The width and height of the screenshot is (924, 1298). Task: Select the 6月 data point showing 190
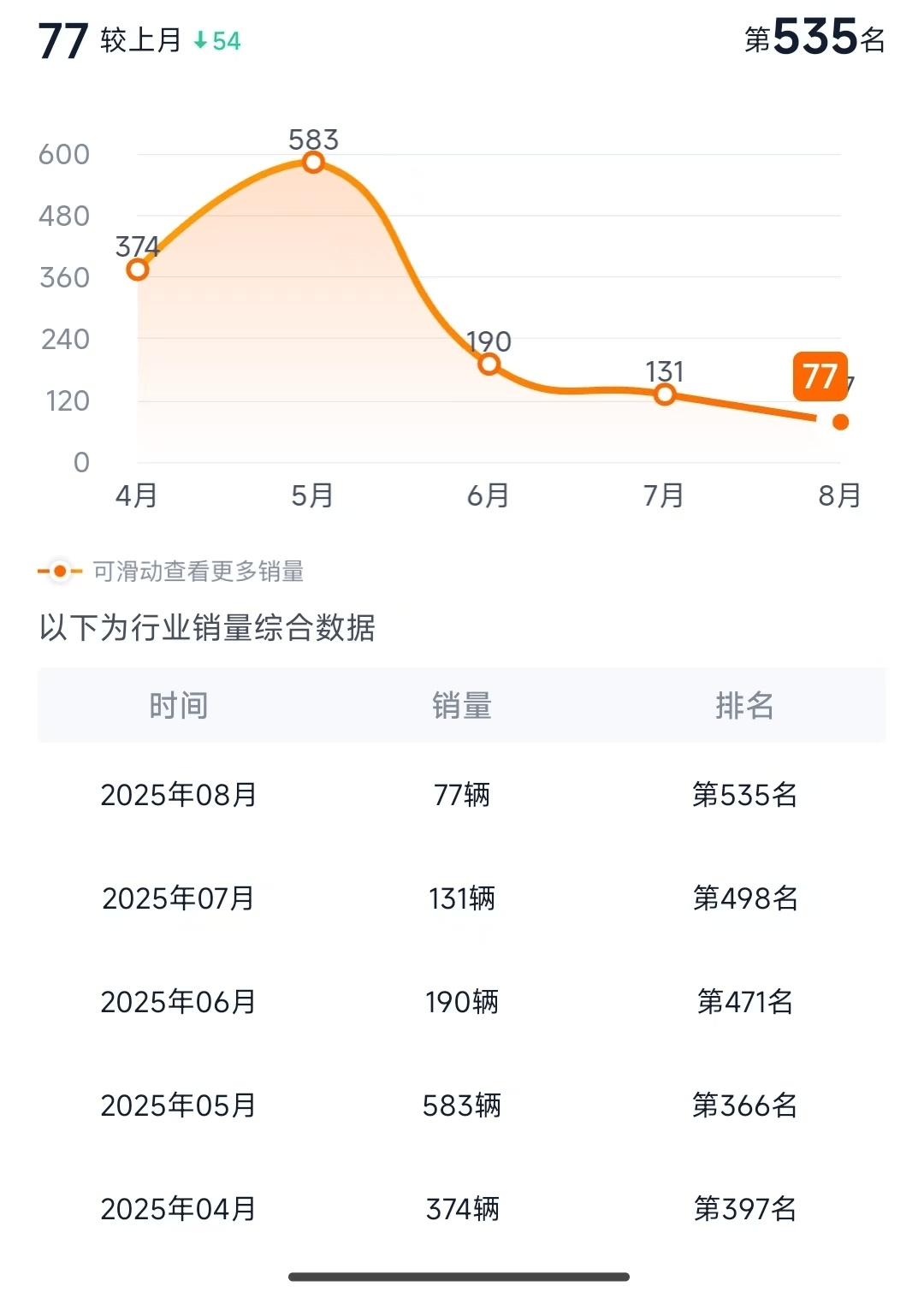pos(489,364)
